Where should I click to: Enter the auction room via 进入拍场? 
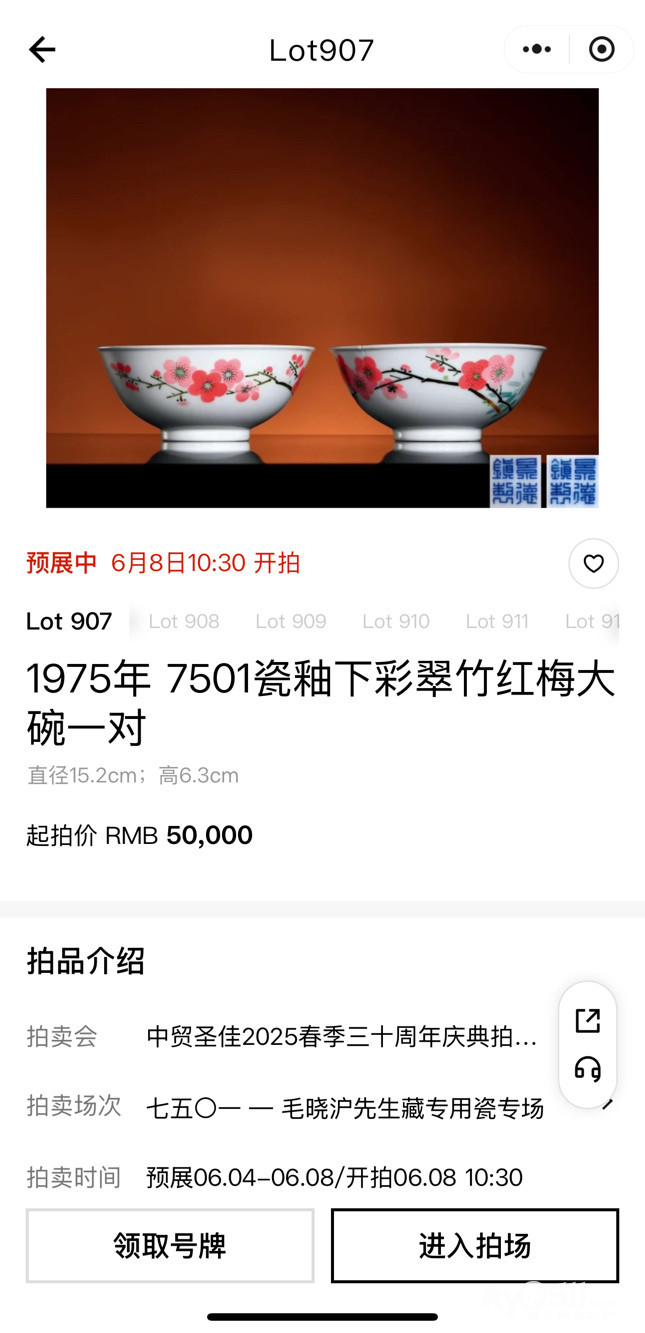click(x=475, y=1246)
